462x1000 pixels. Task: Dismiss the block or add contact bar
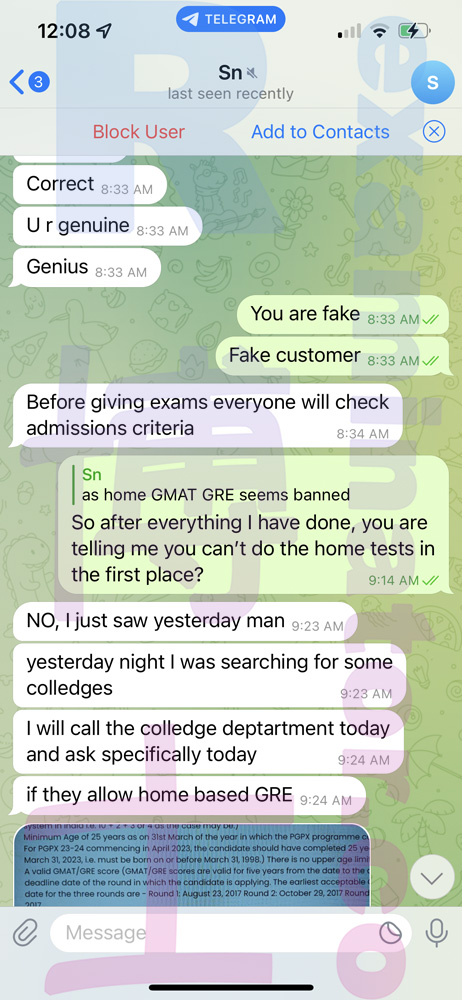click(434, 132)
